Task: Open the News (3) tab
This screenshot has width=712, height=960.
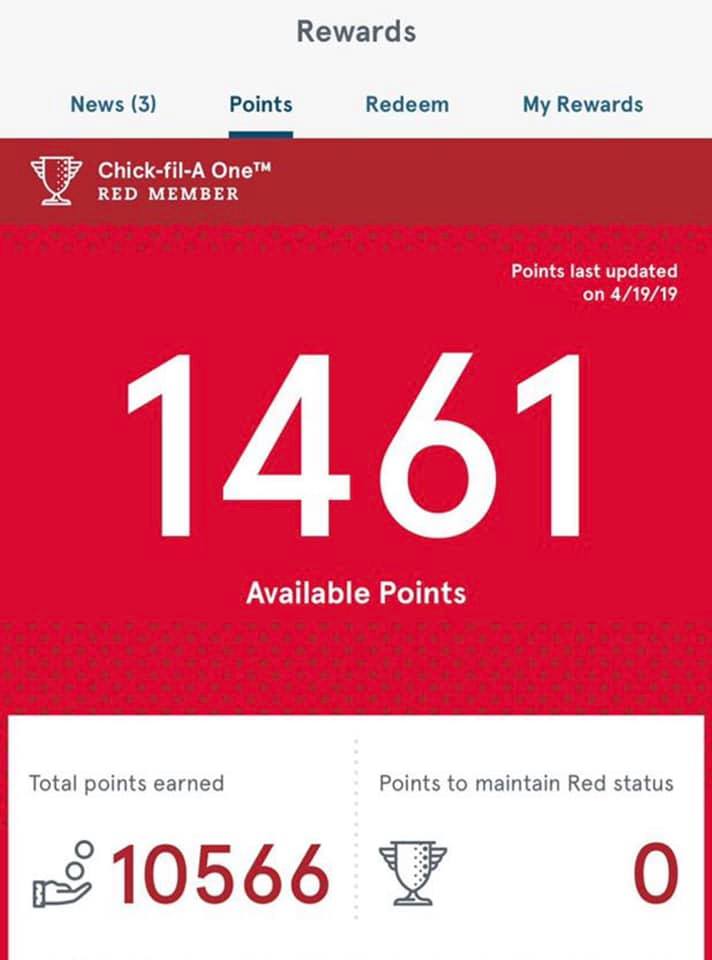Action: click(113, 104)
